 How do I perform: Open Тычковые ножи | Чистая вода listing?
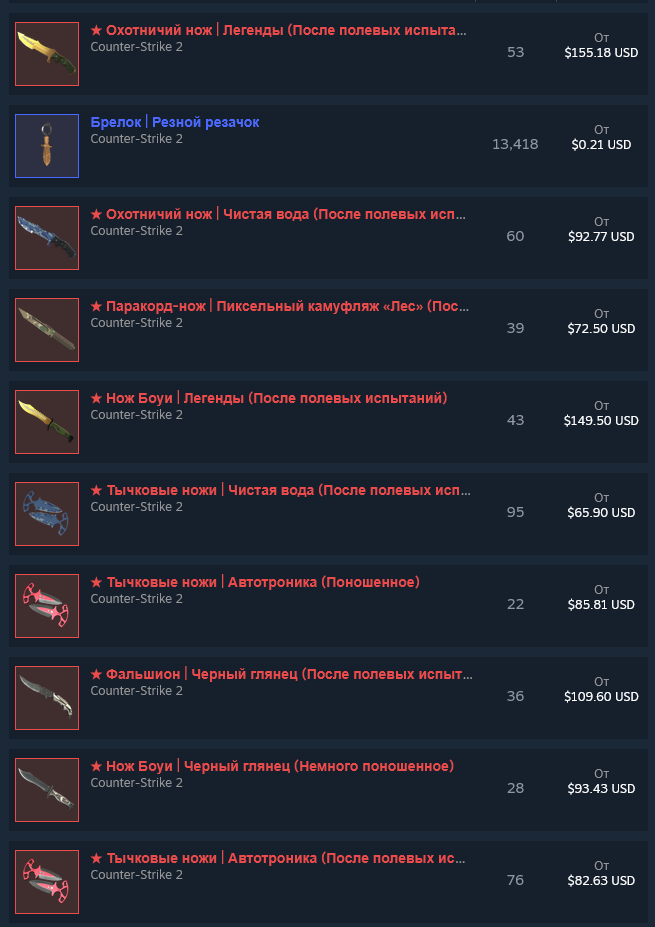click(279, 491)
